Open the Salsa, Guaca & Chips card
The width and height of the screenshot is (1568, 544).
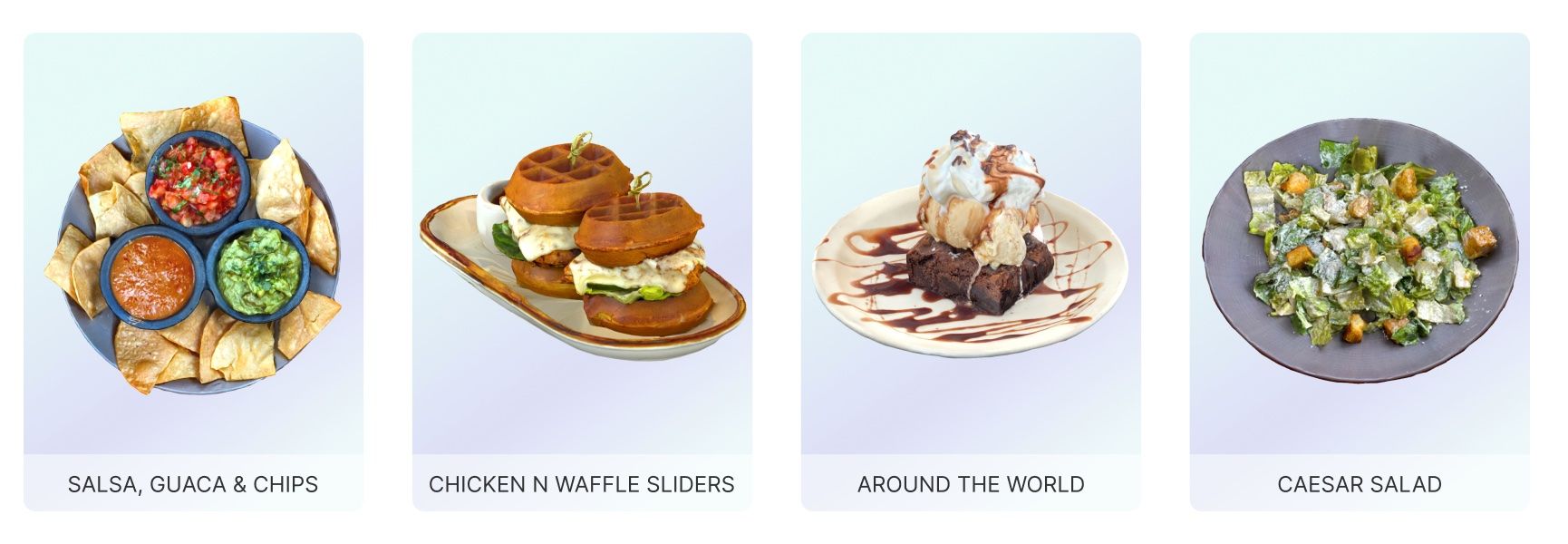193,272
